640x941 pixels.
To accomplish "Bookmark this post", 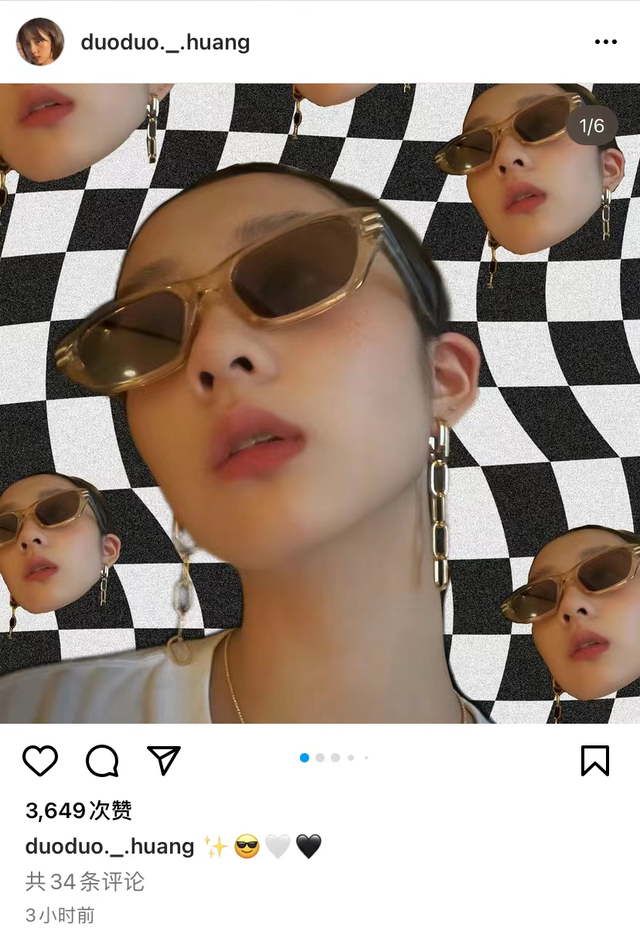I will point(594,761).
